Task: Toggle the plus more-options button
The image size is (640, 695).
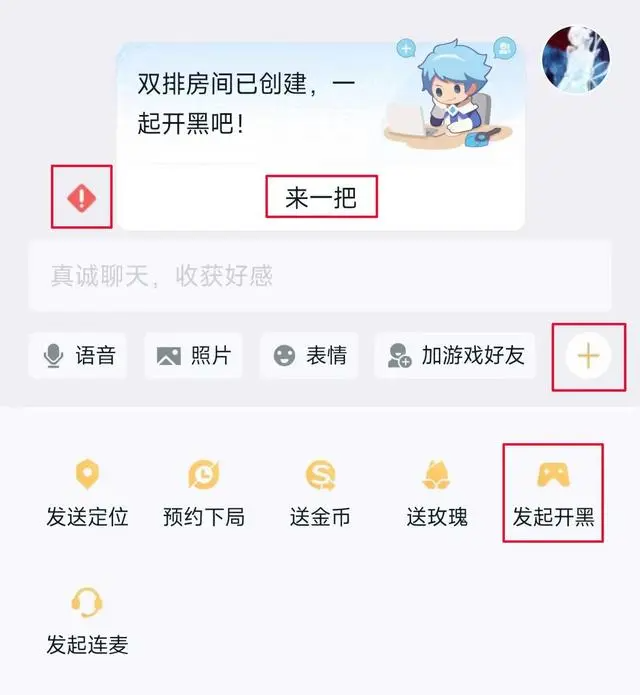Action: tap(589, 356)
